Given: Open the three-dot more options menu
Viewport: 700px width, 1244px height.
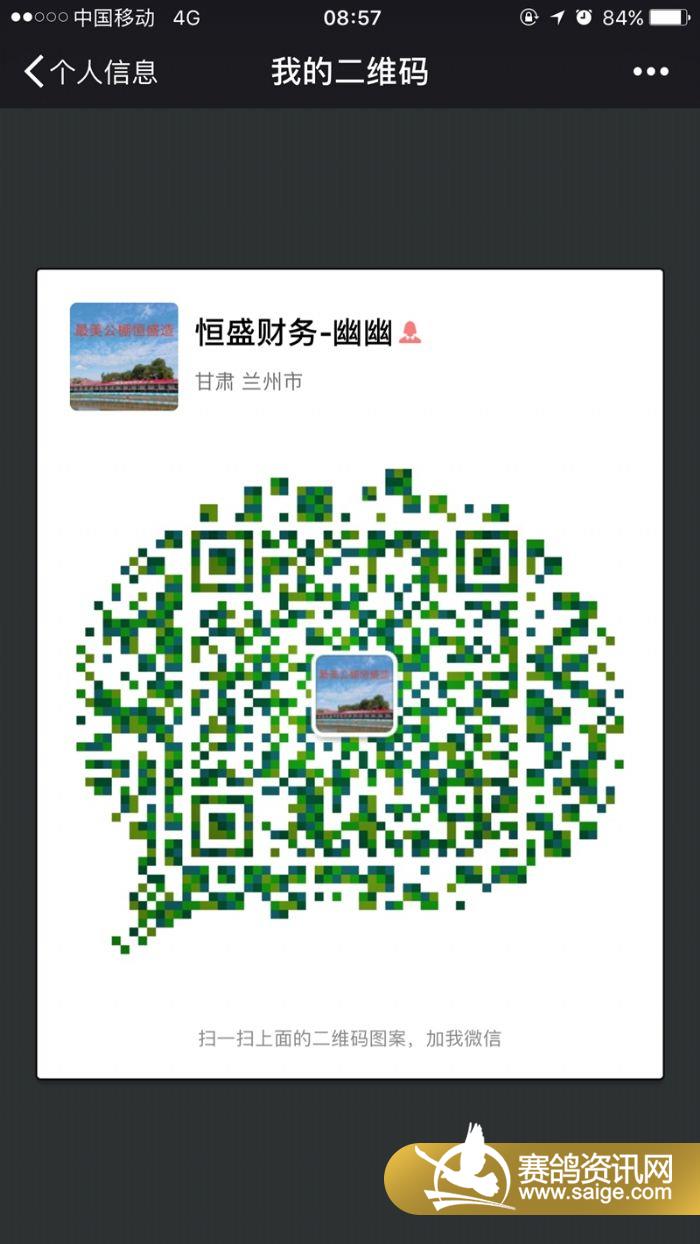Looking at the screenshot, I should pyautogui.click(x=650, y=72).
